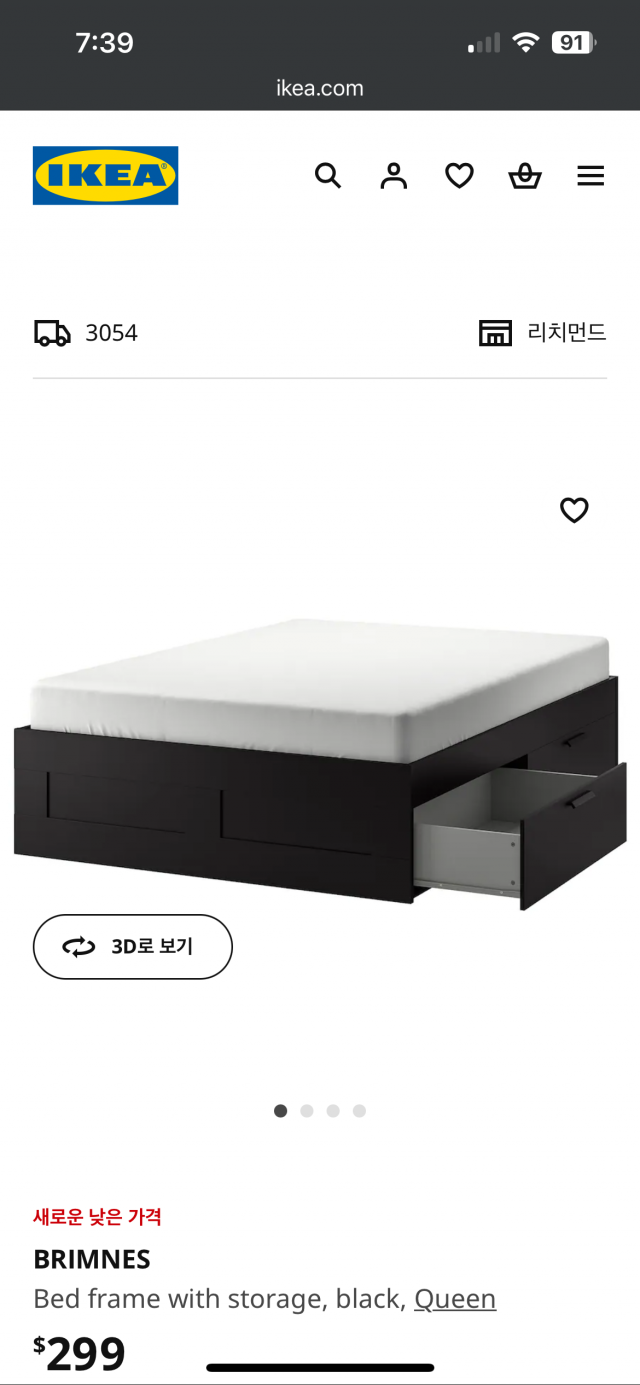
Task: Jump to the second image dot
Action: 307,1110
